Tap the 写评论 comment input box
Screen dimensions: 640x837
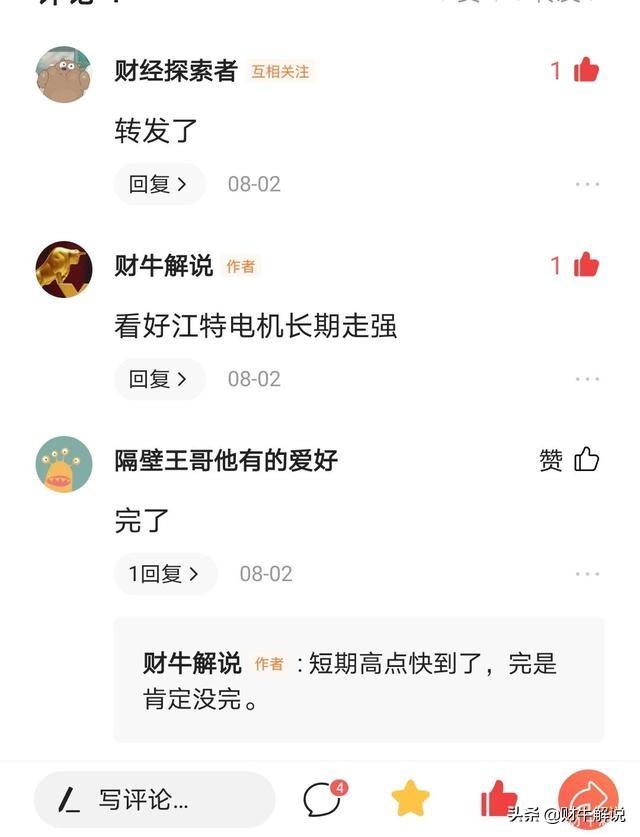click(154, 799)
